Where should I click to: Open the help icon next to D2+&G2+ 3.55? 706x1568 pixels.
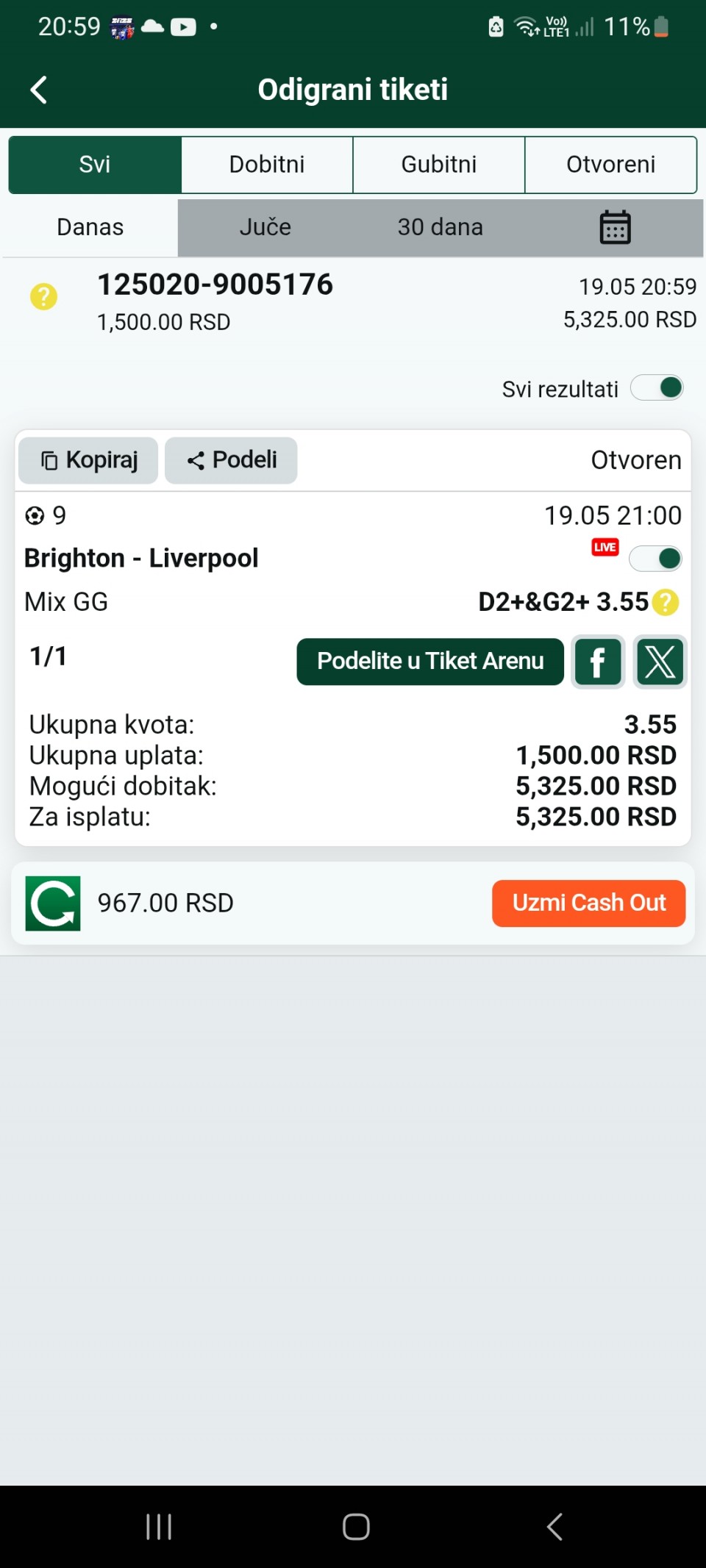point(666,602)
